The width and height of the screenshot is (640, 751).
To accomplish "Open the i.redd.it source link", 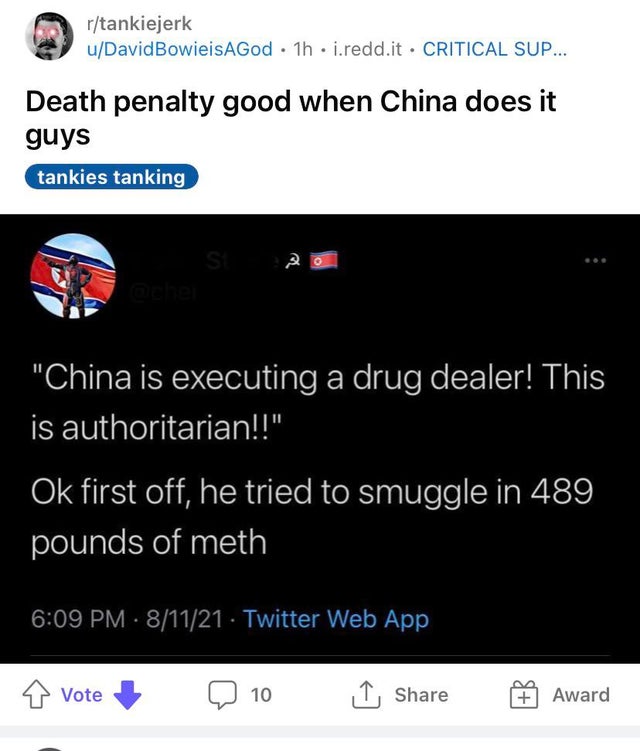I will pyautogui.click(x=366, y=49).
